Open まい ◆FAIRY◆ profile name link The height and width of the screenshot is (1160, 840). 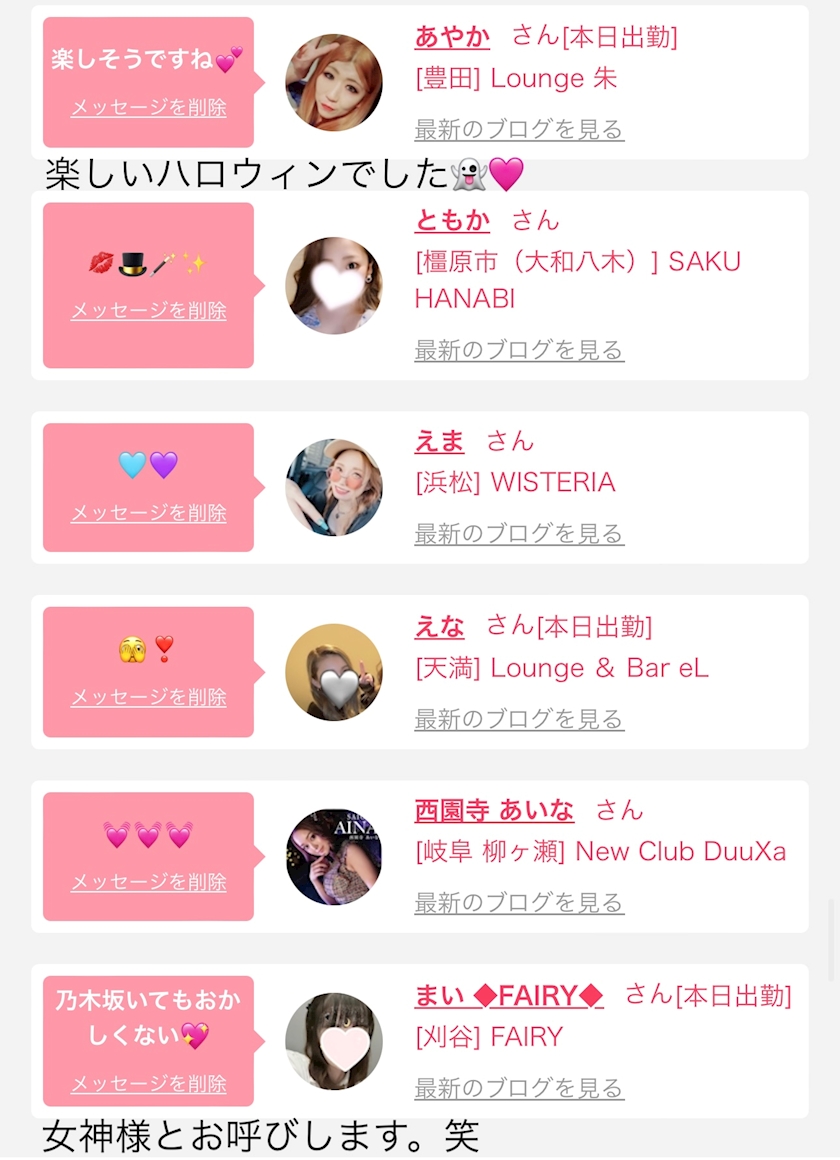(508, 996)
